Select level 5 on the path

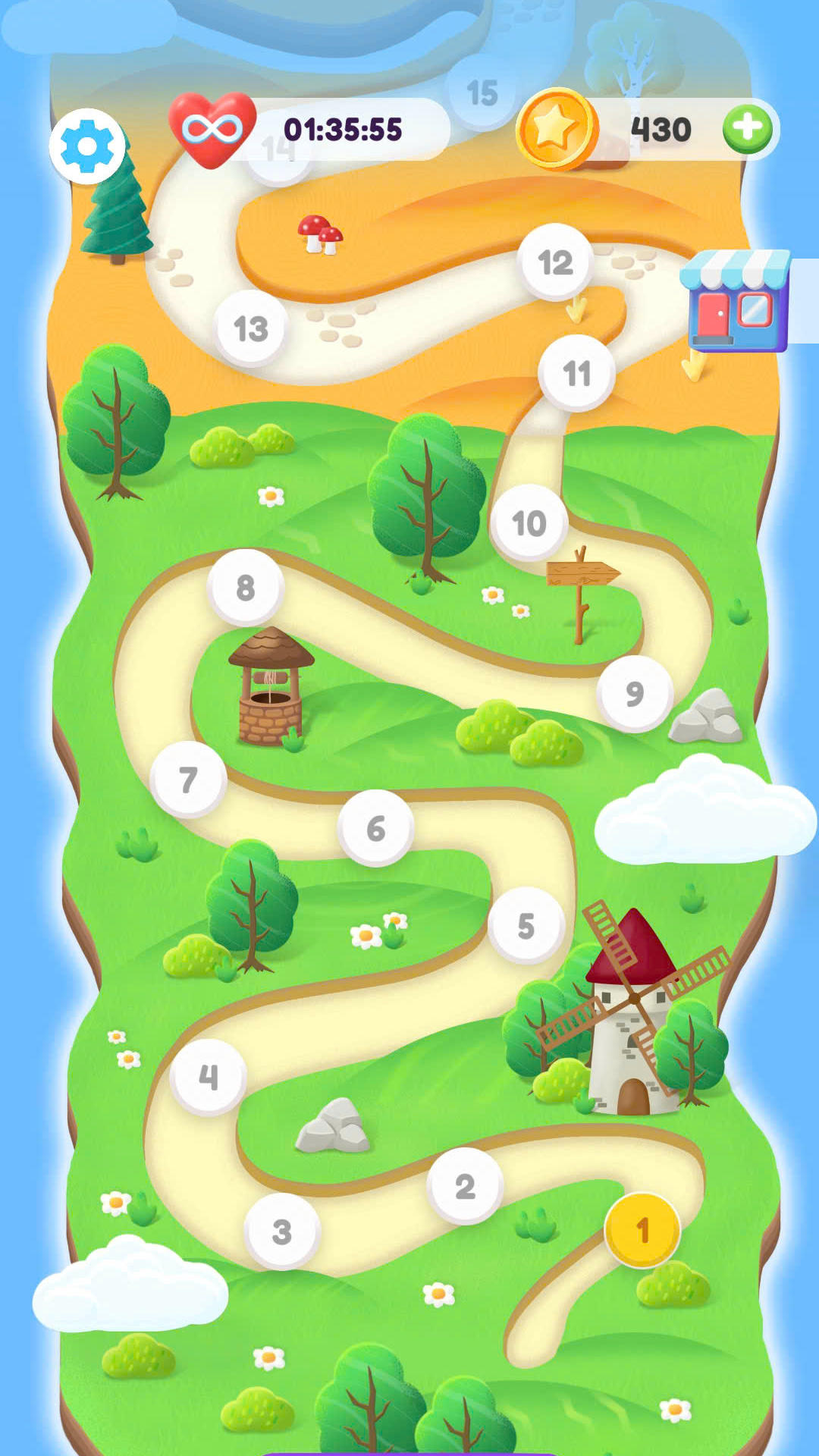coord(526,925)
